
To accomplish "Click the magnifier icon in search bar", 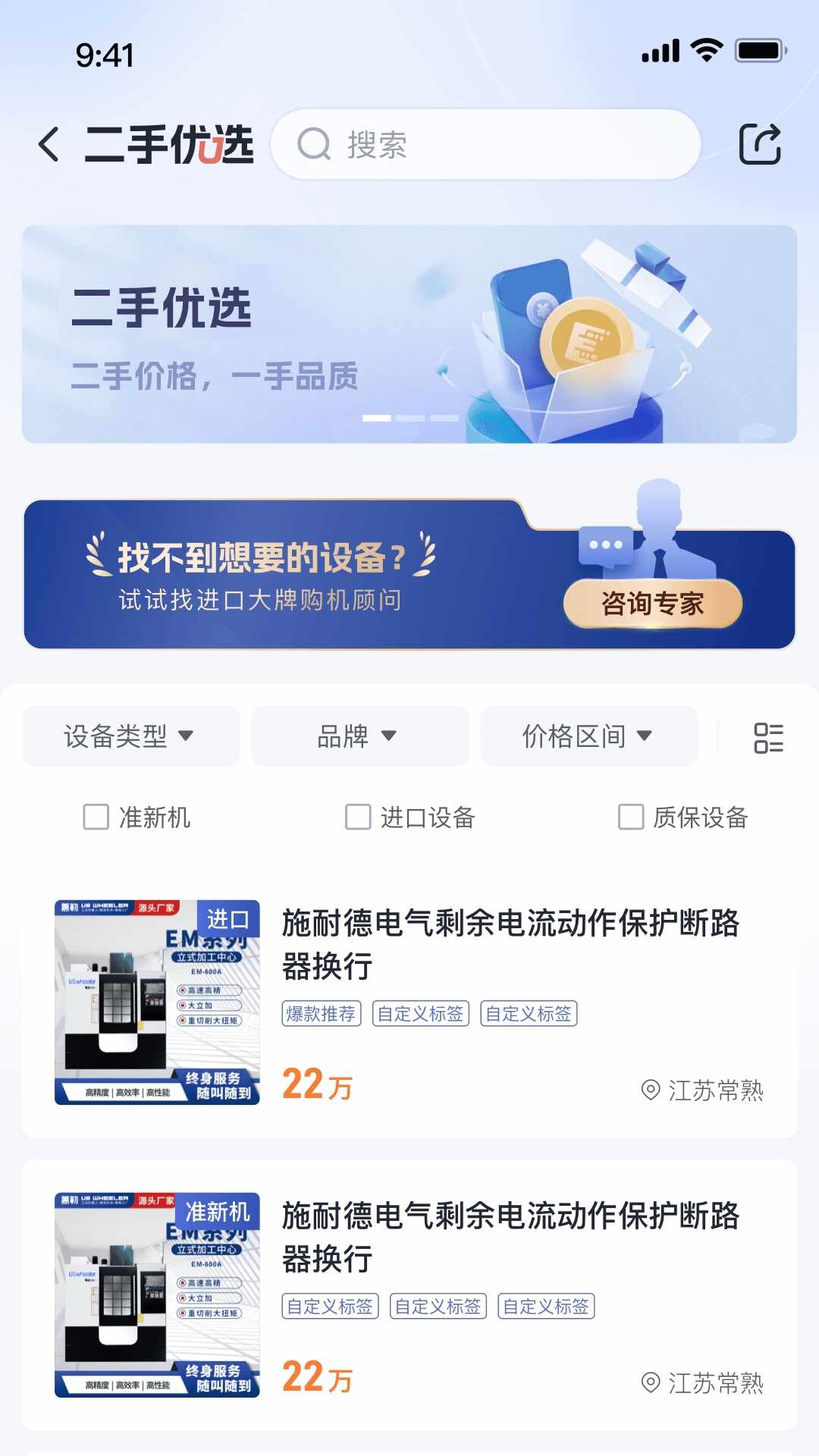I will 313,145.
